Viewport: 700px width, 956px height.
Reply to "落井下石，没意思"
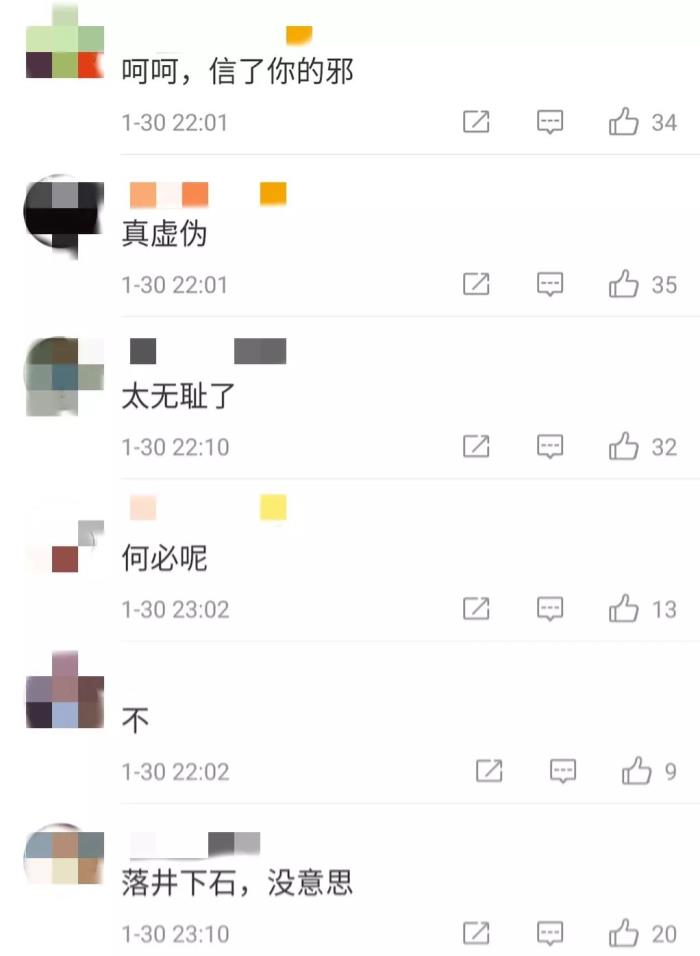[x=550, y=934]
